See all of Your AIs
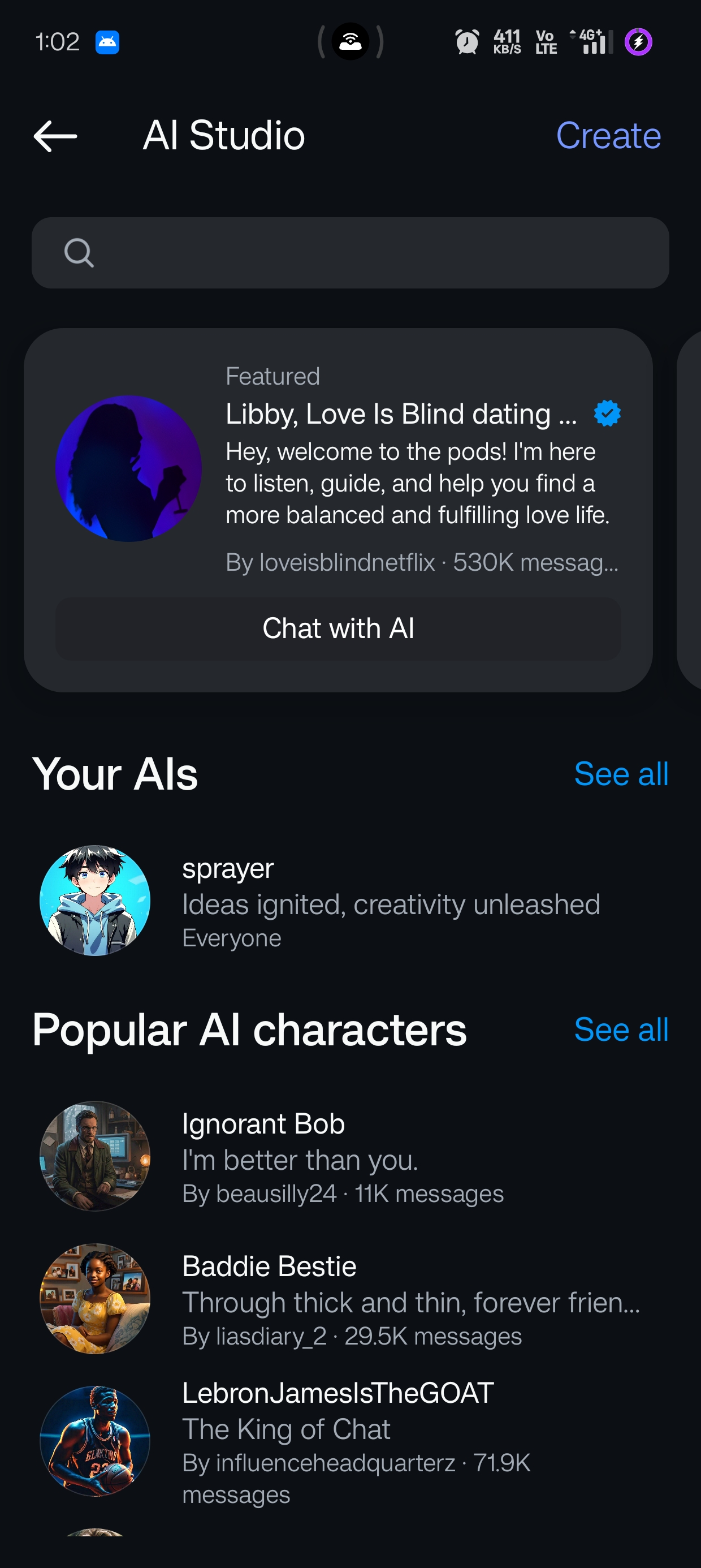701x1568 pixels. [621, 774]
